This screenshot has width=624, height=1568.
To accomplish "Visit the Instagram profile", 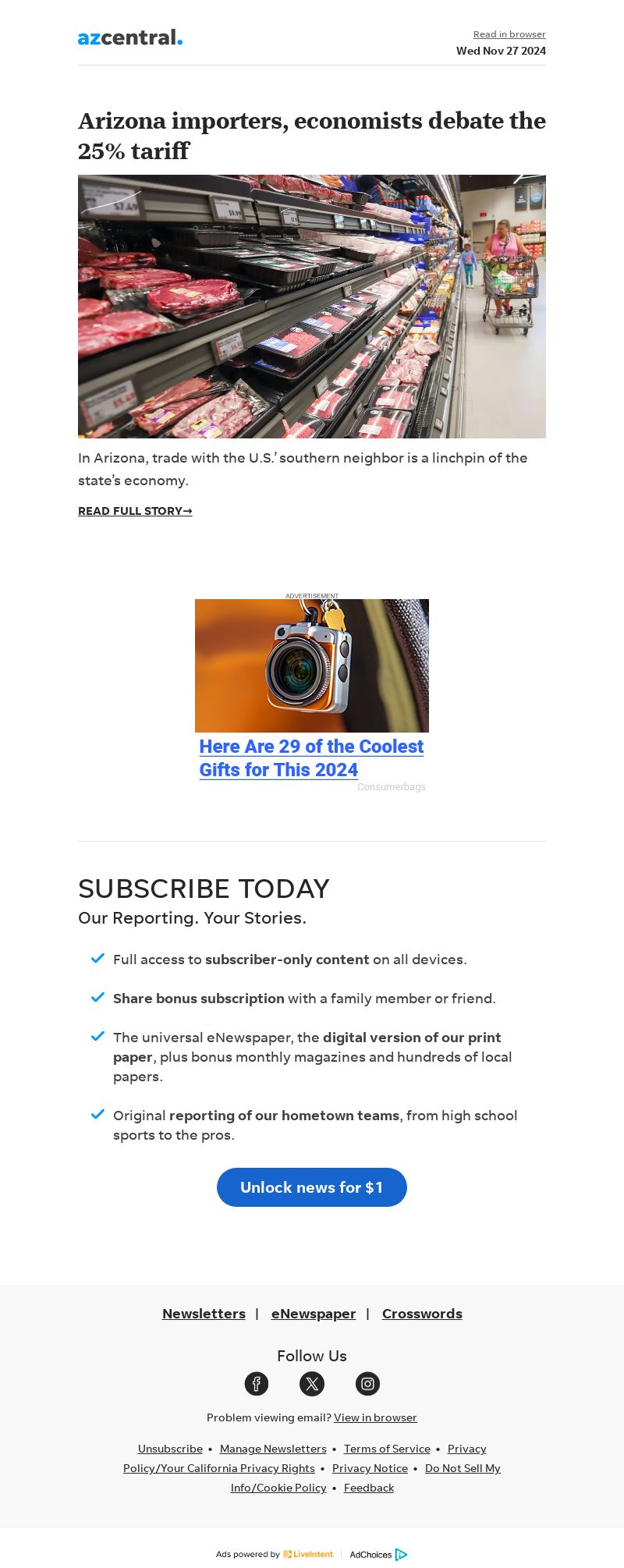I will (367, 1384).
